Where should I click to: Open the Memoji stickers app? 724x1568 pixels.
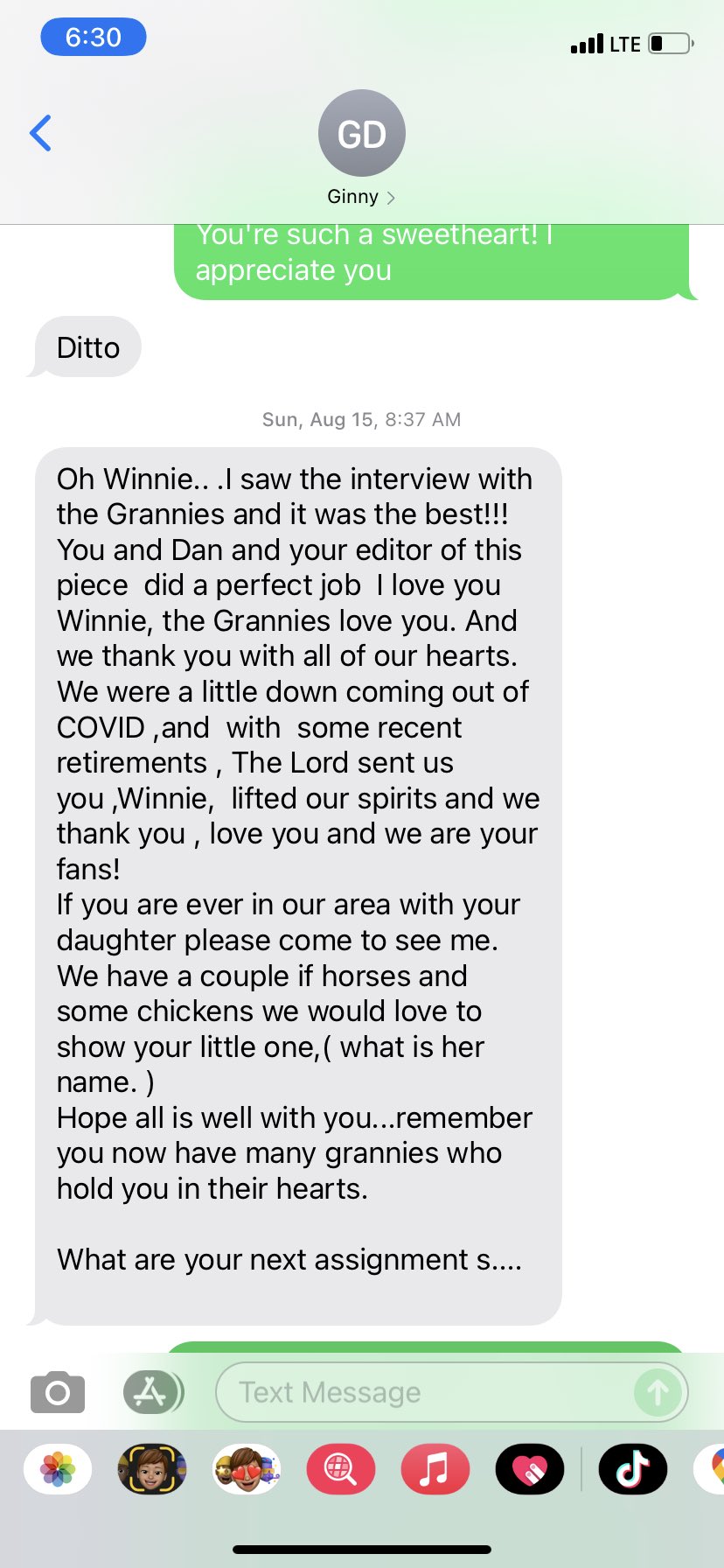247,1469
